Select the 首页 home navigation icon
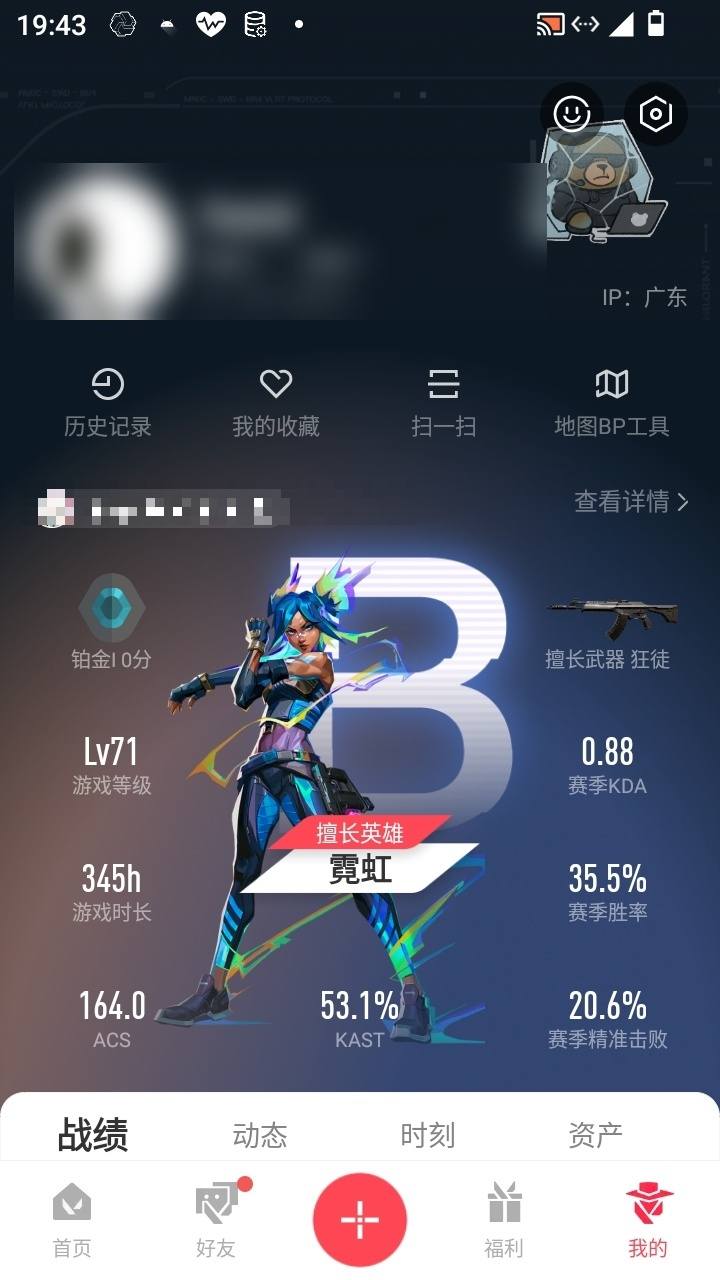Image resolution: width=720 pixels, height=1280 pixels. tap(71, 1207)
